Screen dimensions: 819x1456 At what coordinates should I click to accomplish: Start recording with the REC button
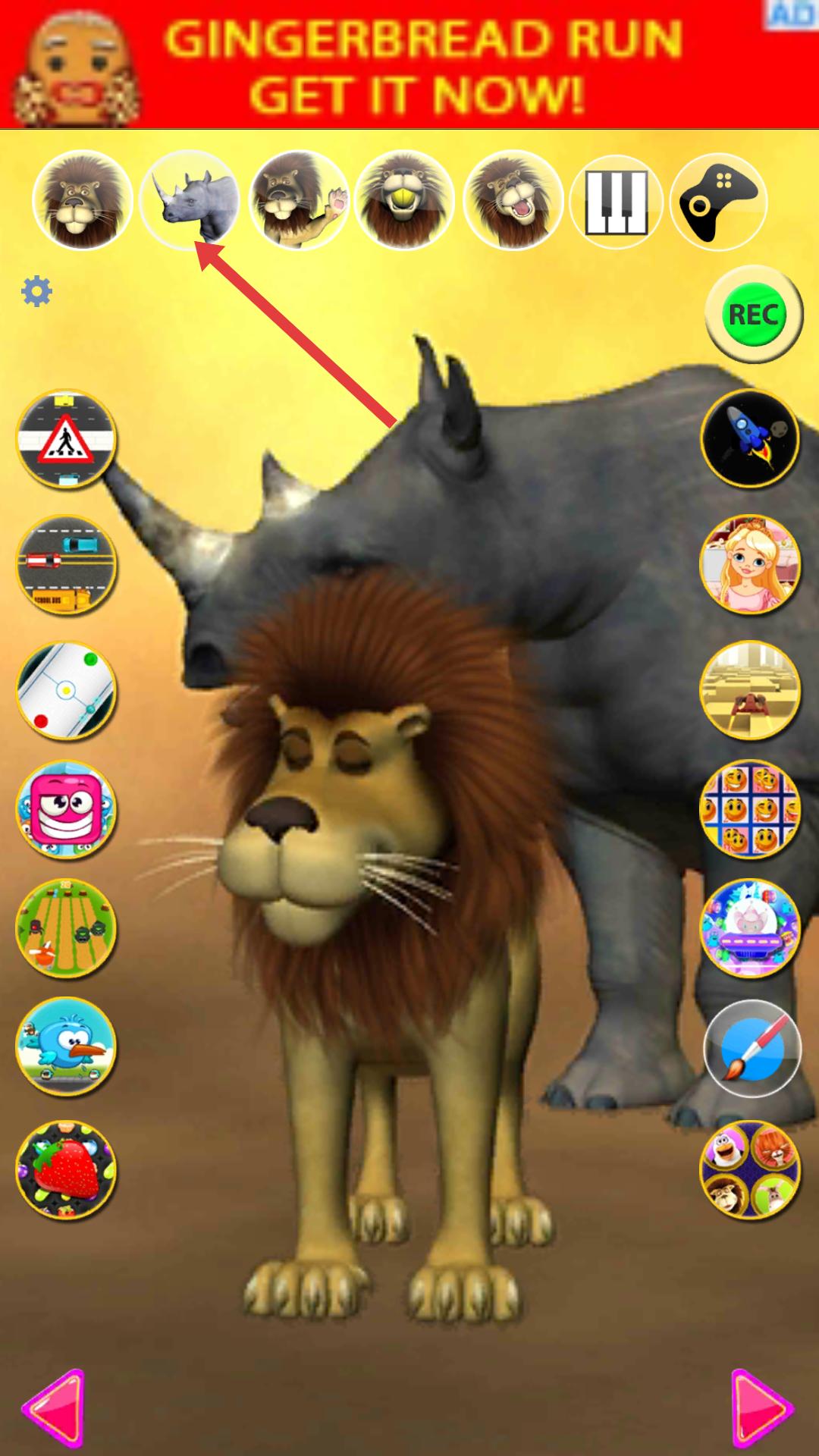[x=753, y=314]
